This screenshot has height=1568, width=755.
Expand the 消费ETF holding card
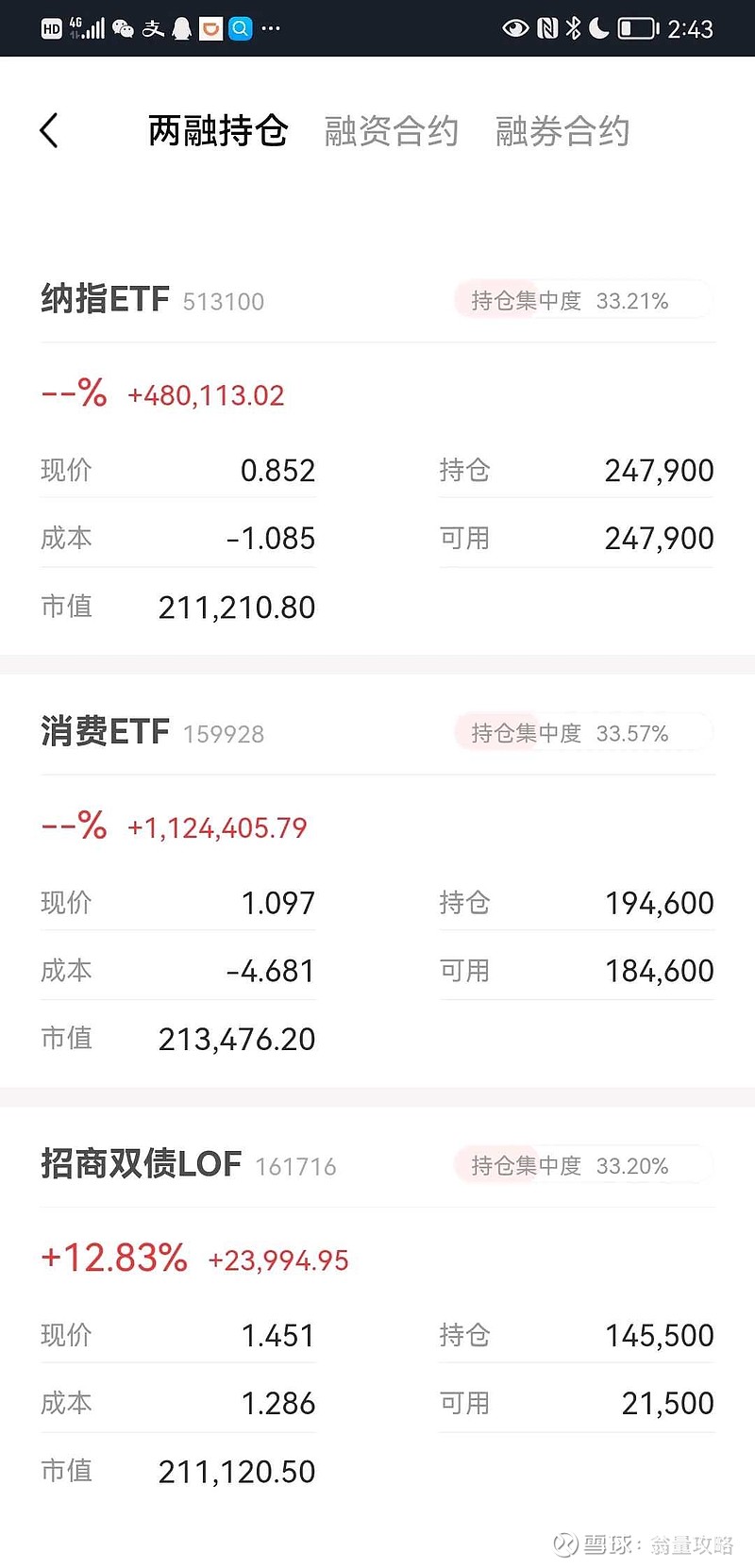[x=105, y=731]
